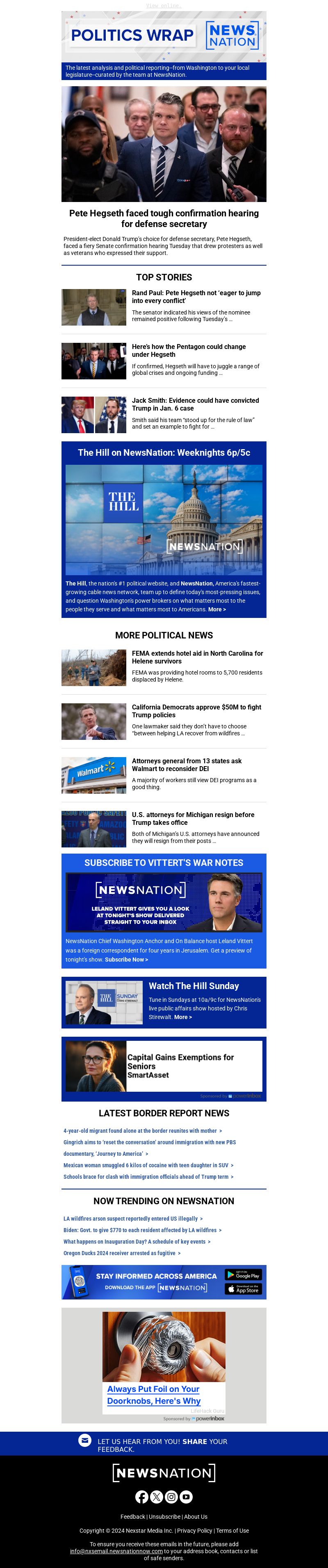Read the Rand Paul story on Hegseth

[x=196, y=296]
